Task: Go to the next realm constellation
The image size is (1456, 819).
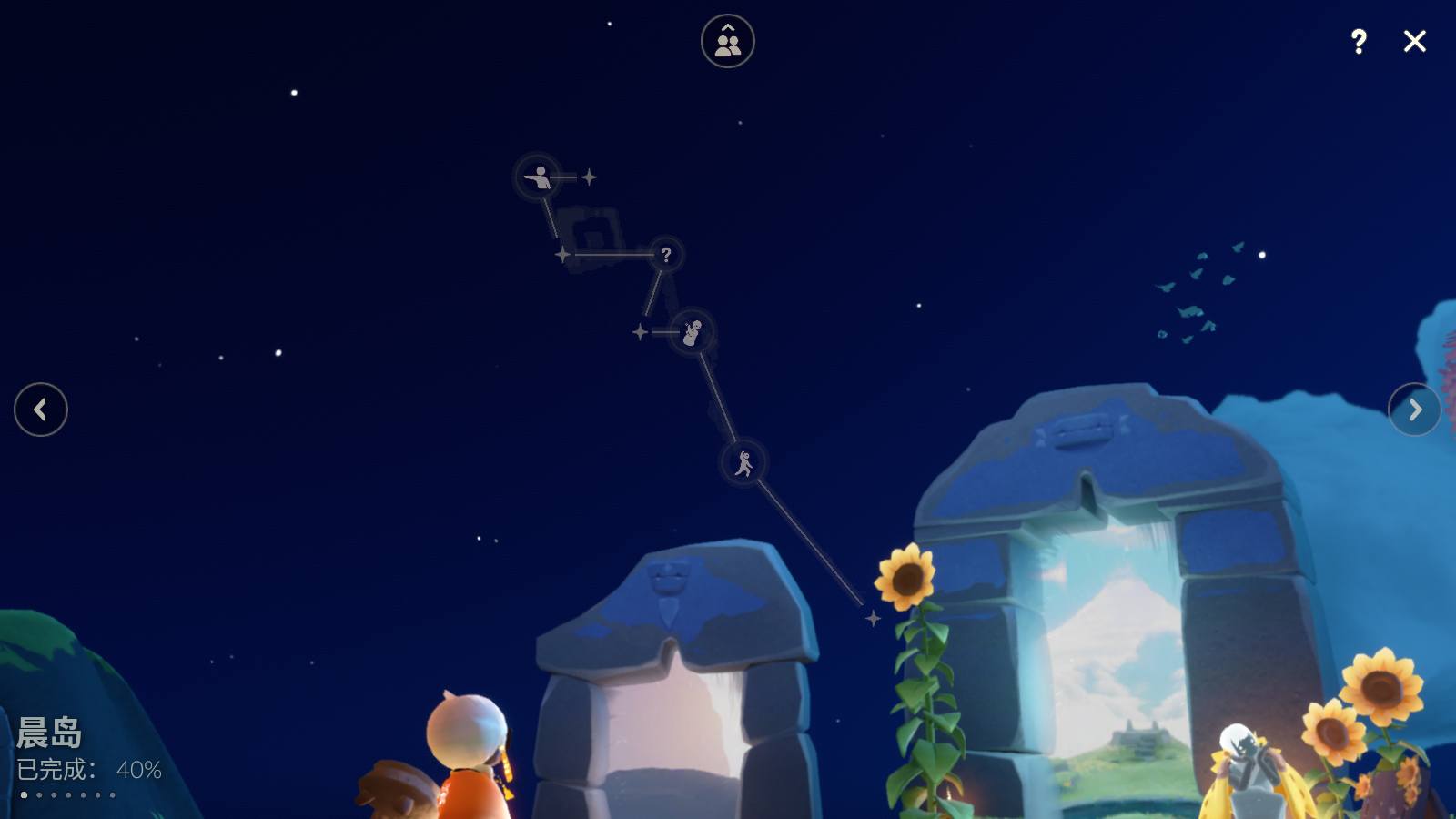Action: click(1414, 409)
